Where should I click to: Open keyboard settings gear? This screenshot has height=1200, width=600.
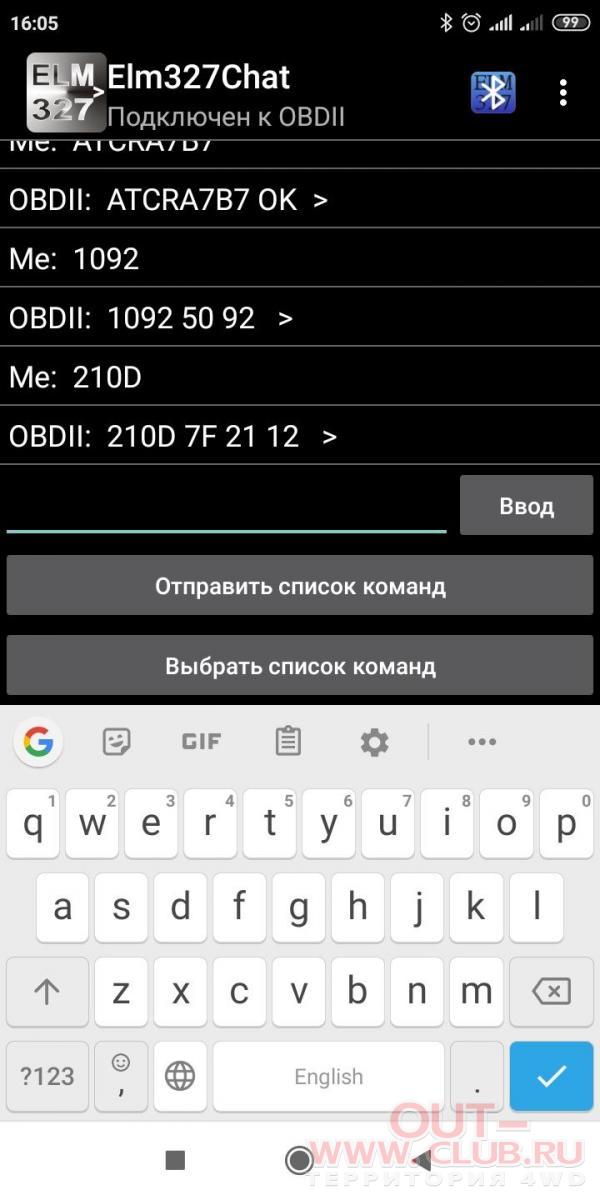[374, 742]
